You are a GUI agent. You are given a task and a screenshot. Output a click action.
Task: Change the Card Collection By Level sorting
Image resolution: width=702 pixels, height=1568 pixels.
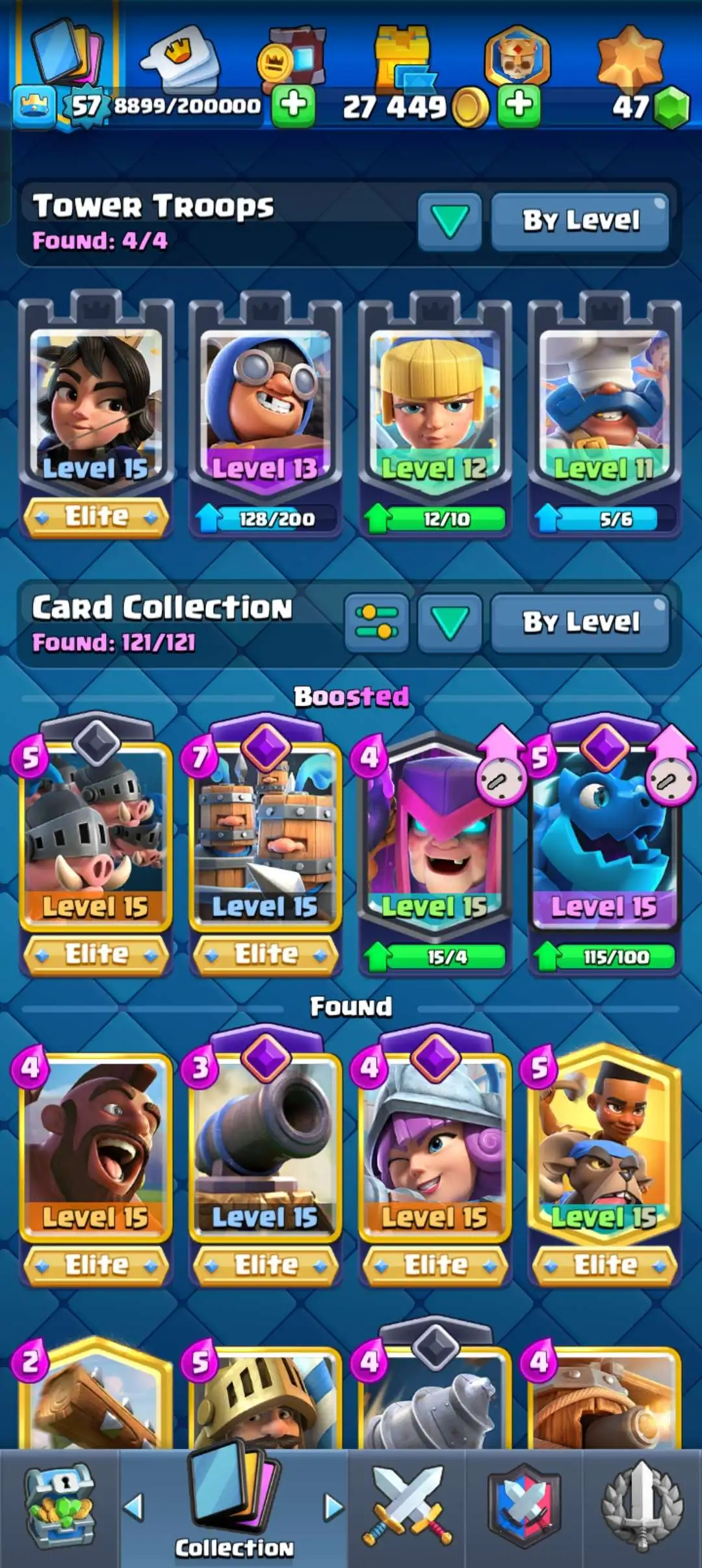580,622
